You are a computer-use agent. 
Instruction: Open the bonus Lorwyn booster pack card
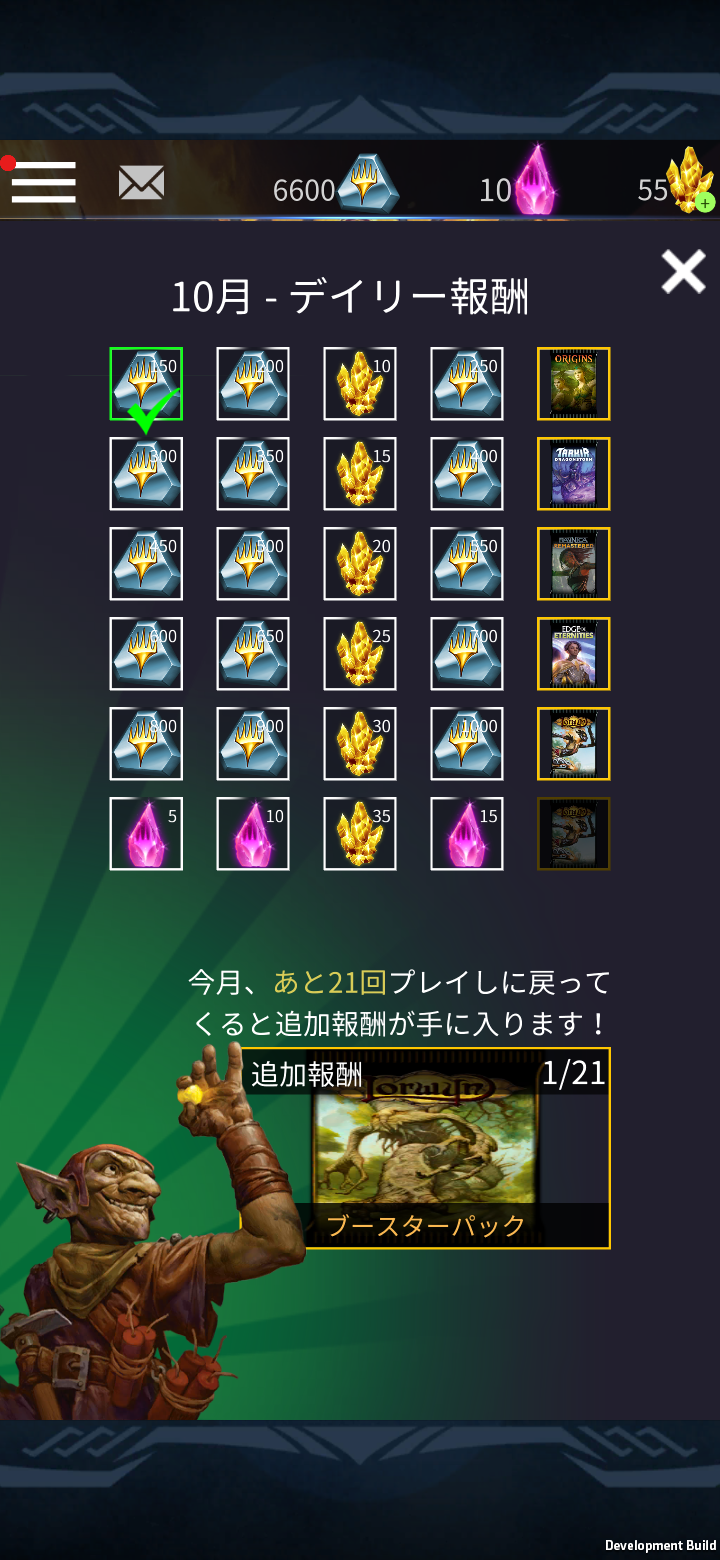[x=427, y=1148]
